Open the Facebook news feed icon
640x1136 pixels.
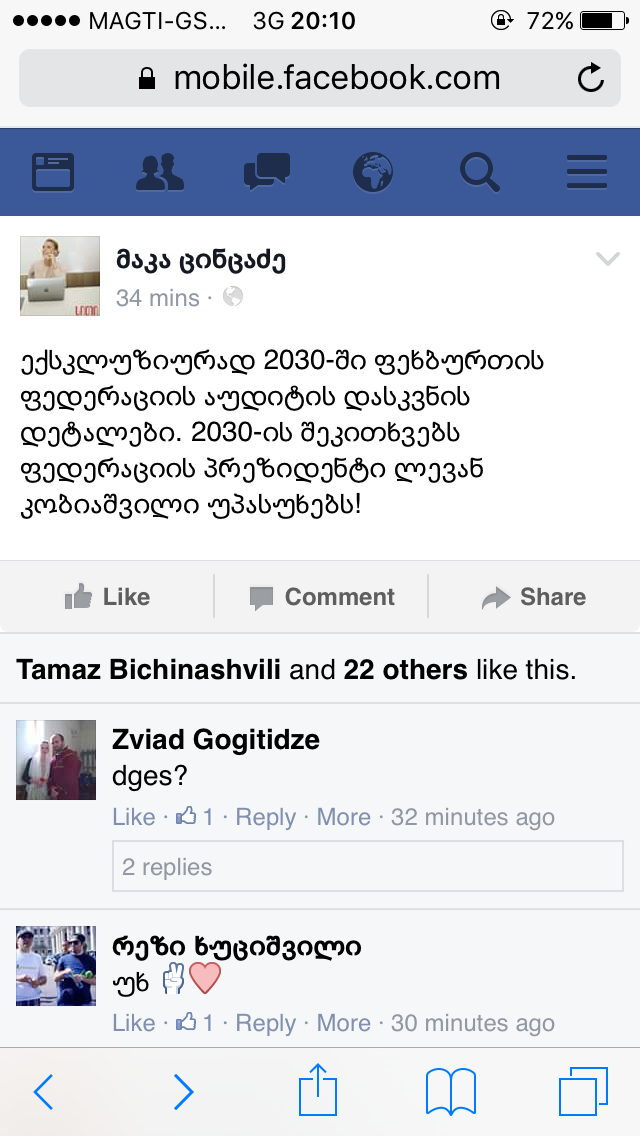pos(53,172)
